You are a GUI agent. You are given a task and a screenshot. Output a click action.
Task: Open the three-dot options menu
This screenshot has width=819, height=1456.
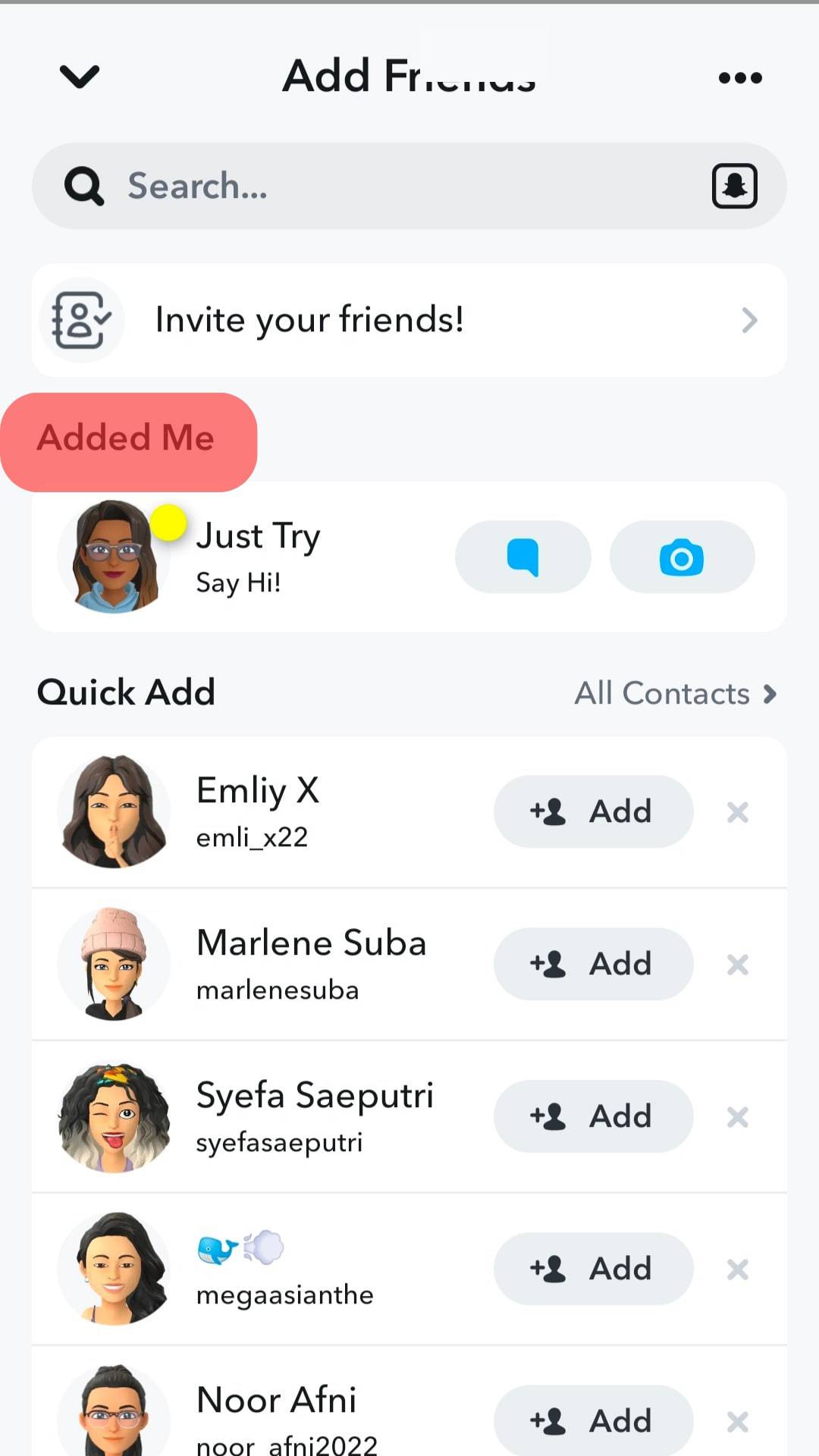pos(739,77)
